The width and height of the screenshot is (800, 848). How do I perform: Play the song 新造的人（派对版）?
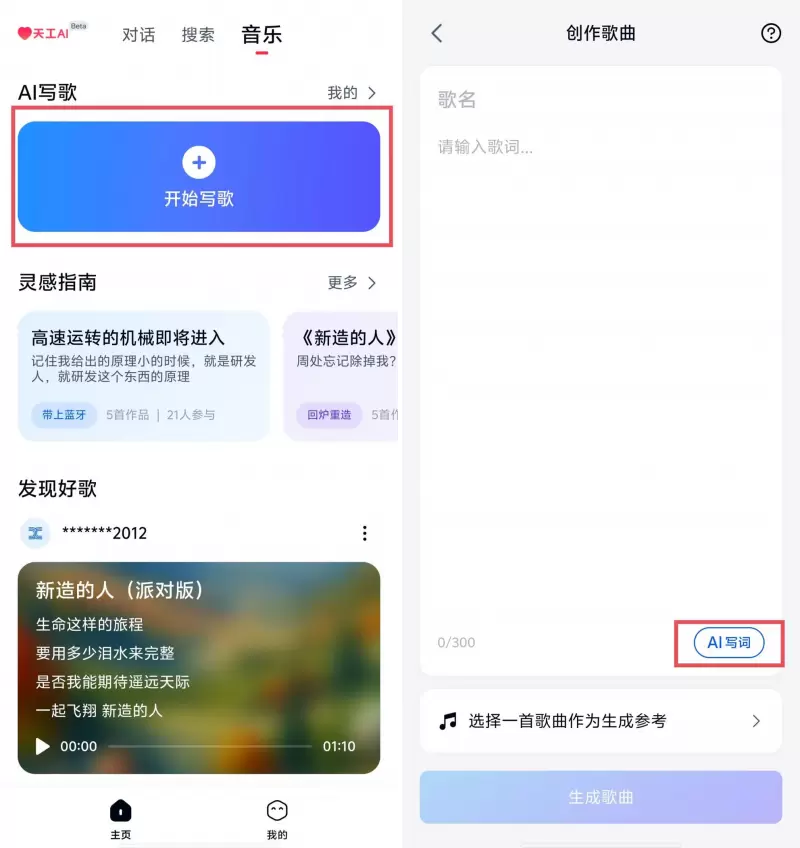coord(42,746)
